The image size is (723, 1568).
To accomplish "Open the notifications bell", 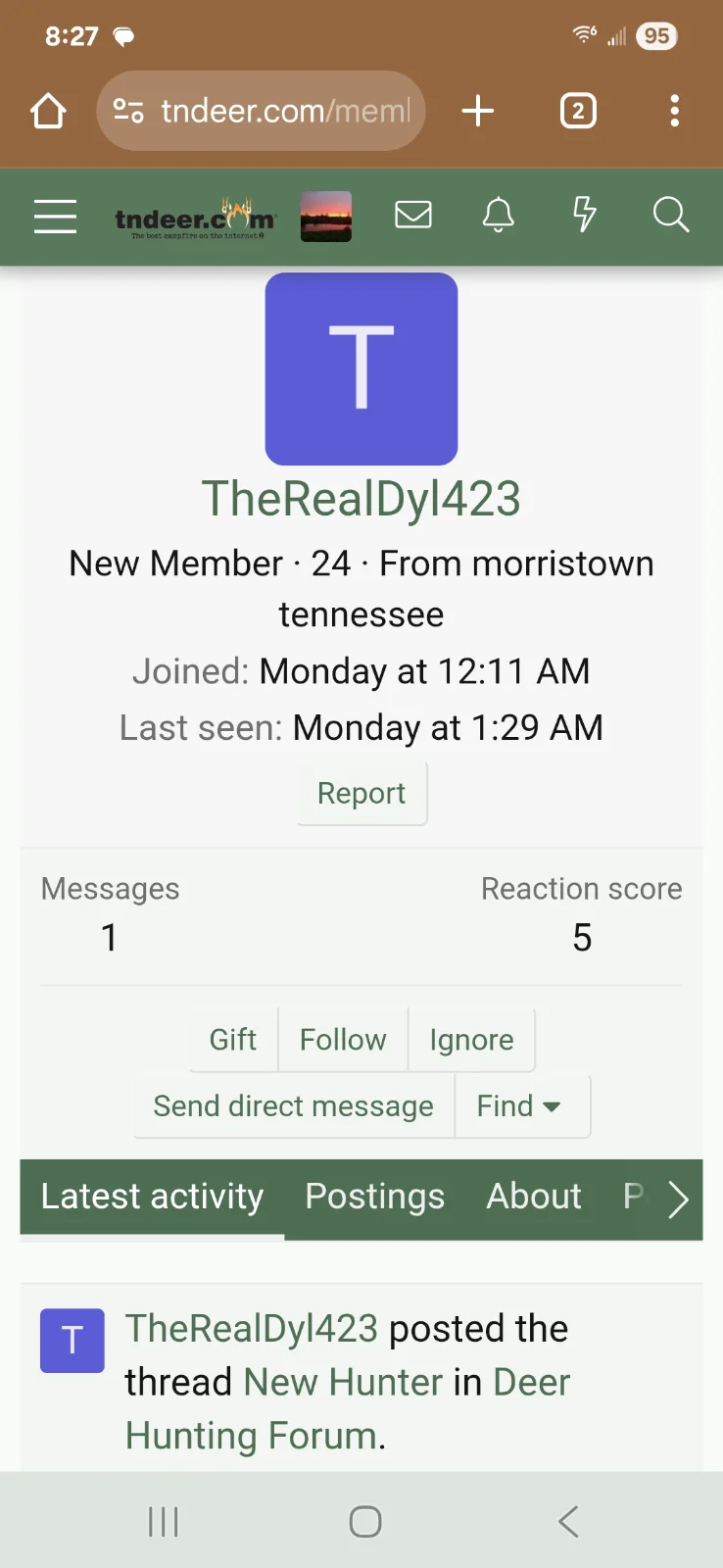I will coord(499,215).
